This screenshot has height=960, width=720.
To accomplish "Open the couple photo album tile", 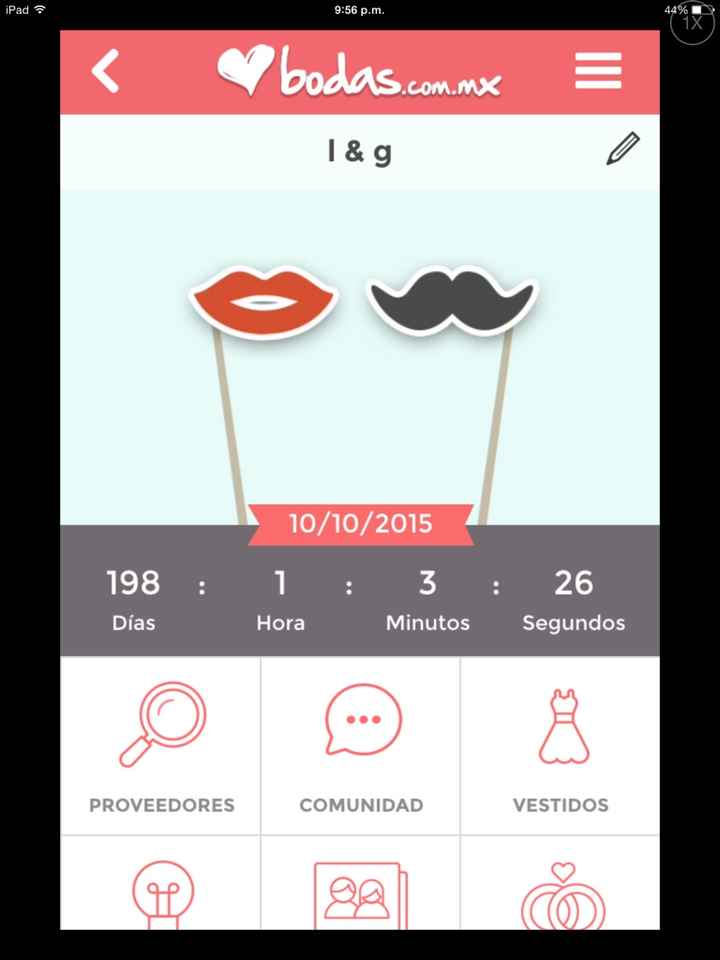I will coord(361,890).
